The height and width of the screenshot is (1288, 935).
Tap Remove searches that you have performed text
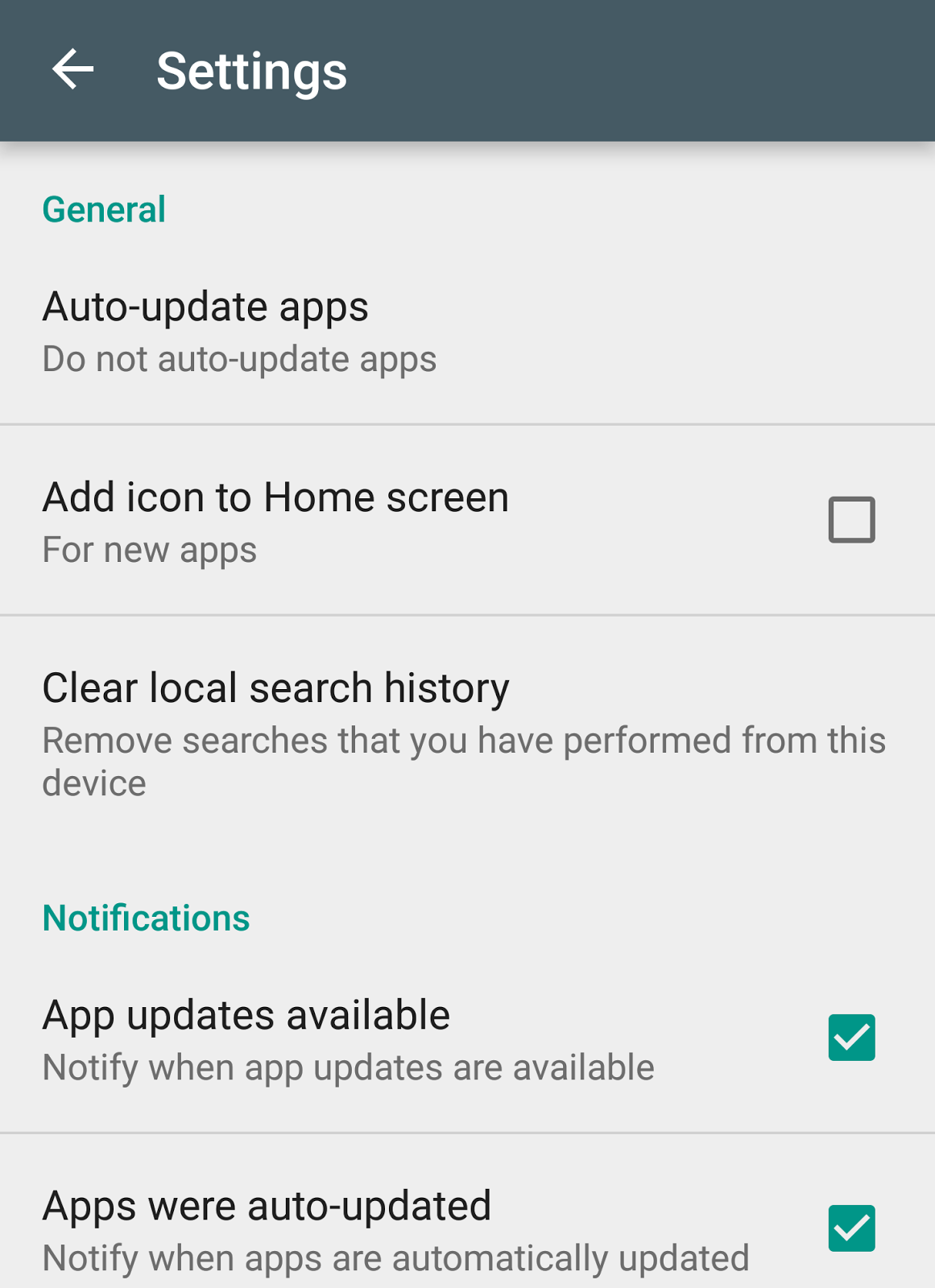[463, 739]
